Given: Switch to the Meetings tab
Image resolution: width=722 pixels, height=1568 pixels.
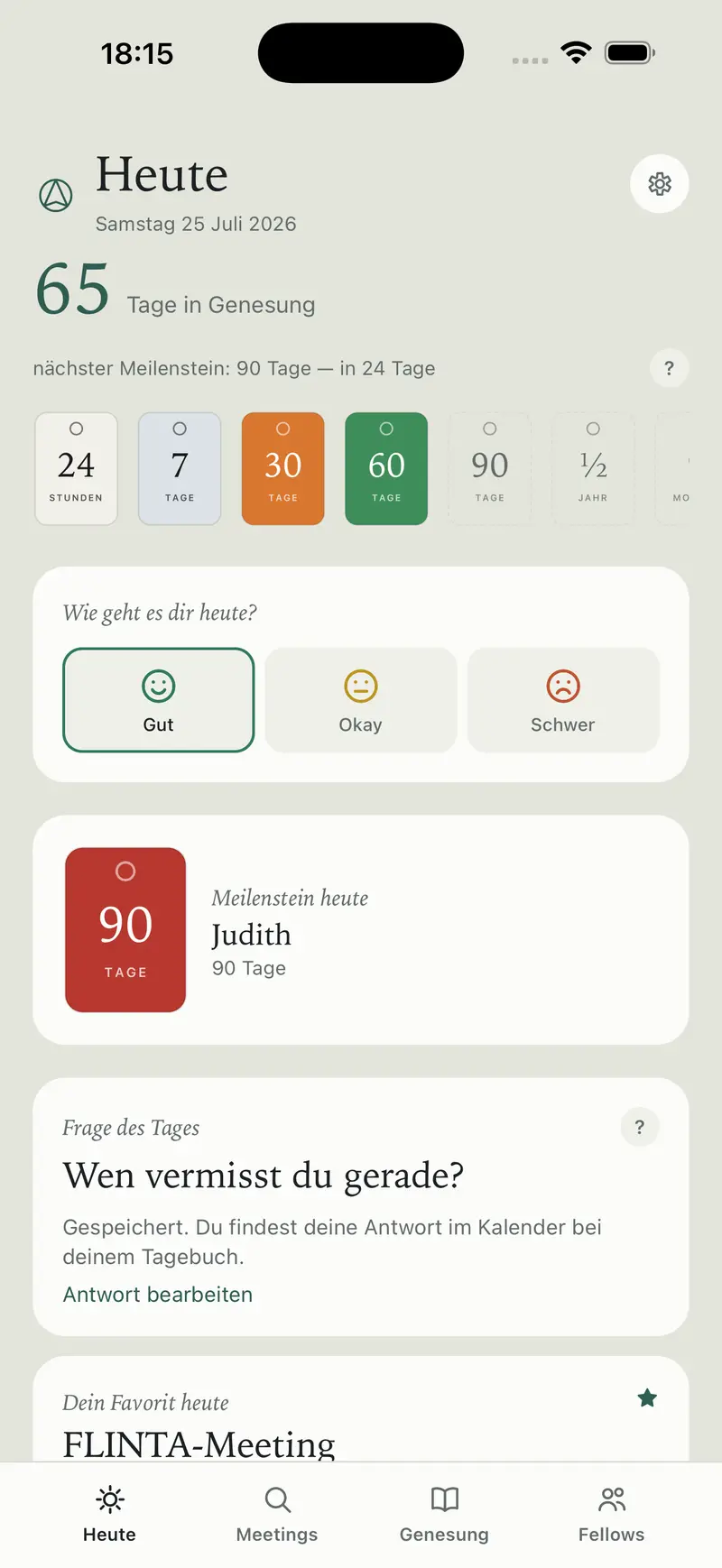Looking at the screenshot, I should tap(277, 1515).
